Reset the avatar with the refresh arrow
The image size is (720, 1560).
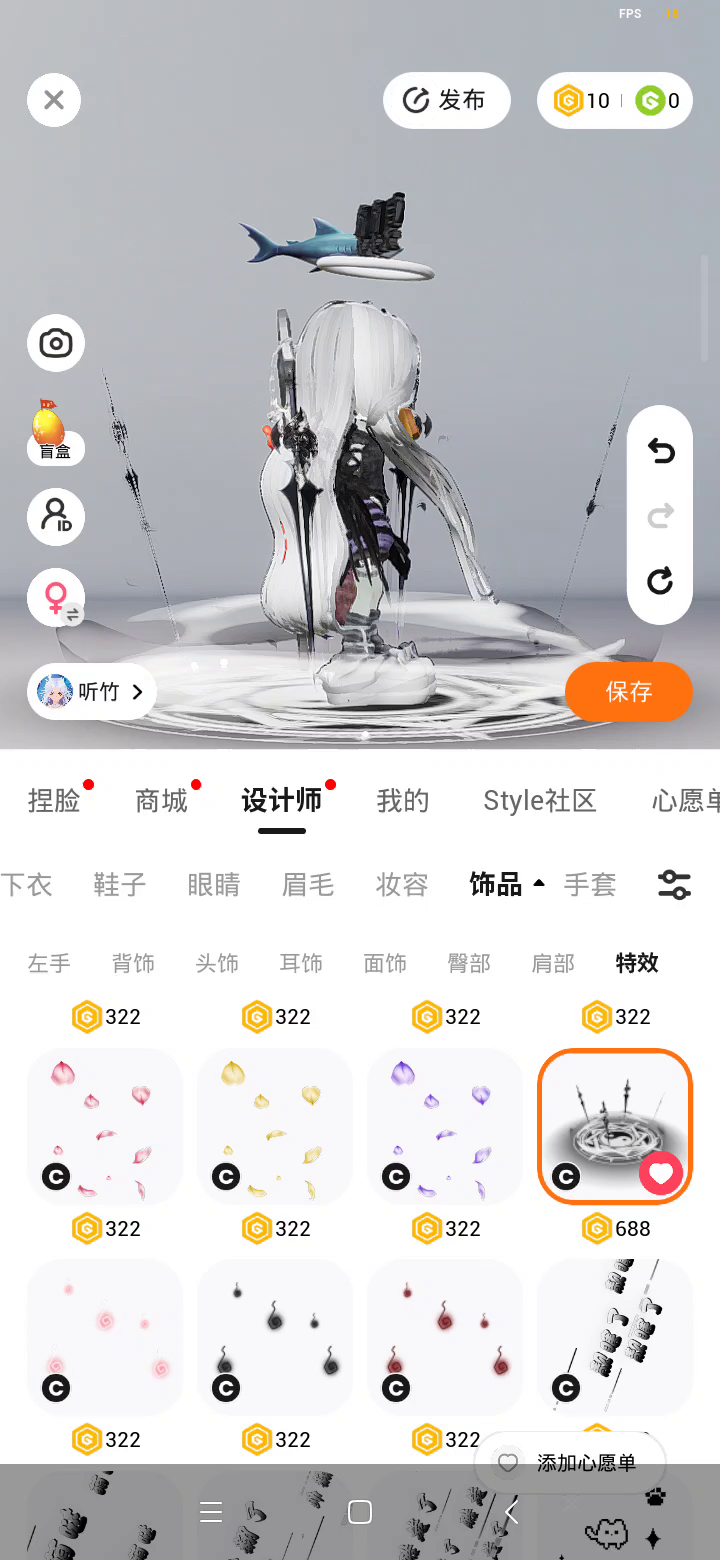pyautogui.click(x=660, y=581)
